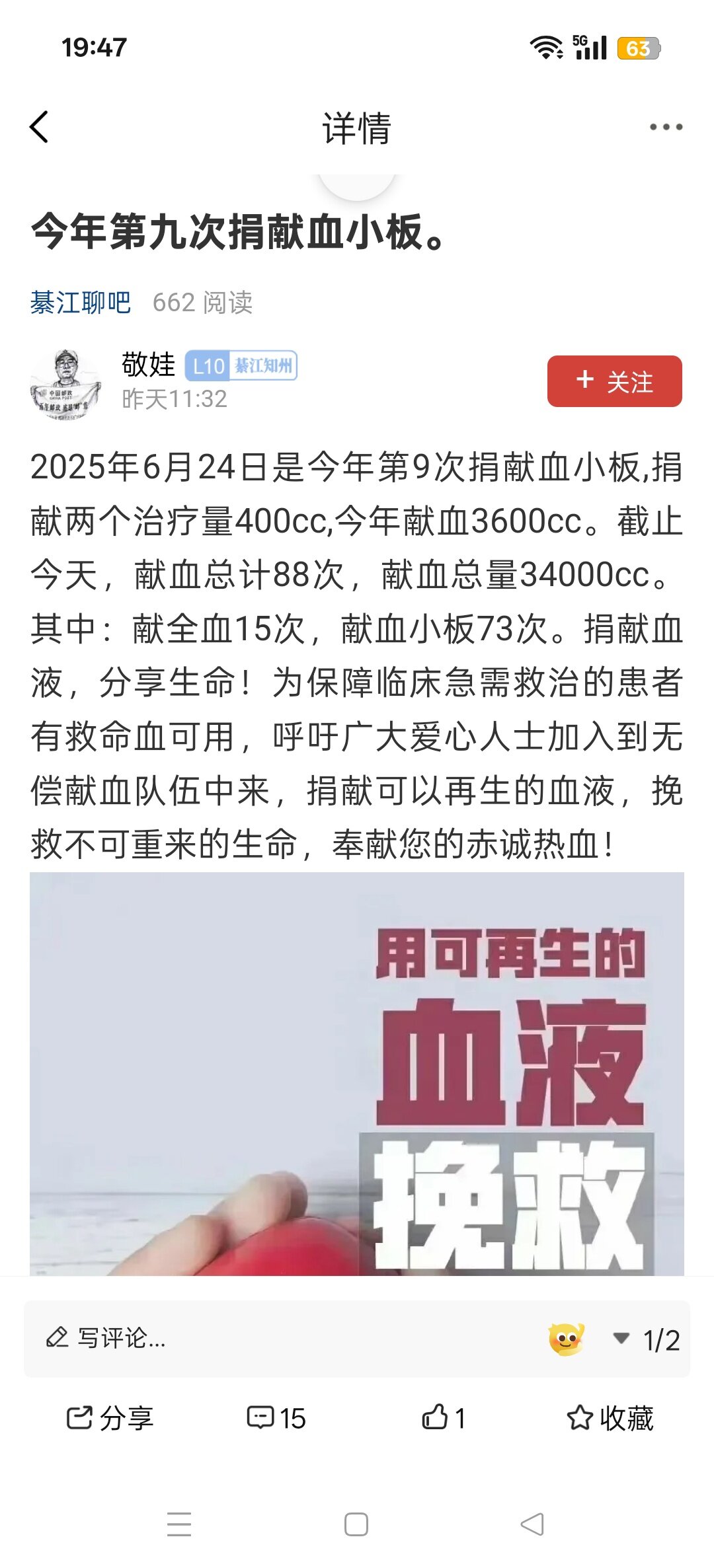View the 15 comments
Image resolution: width=714 pixels, height=1568 pixels.
(x=276, y=1418)
